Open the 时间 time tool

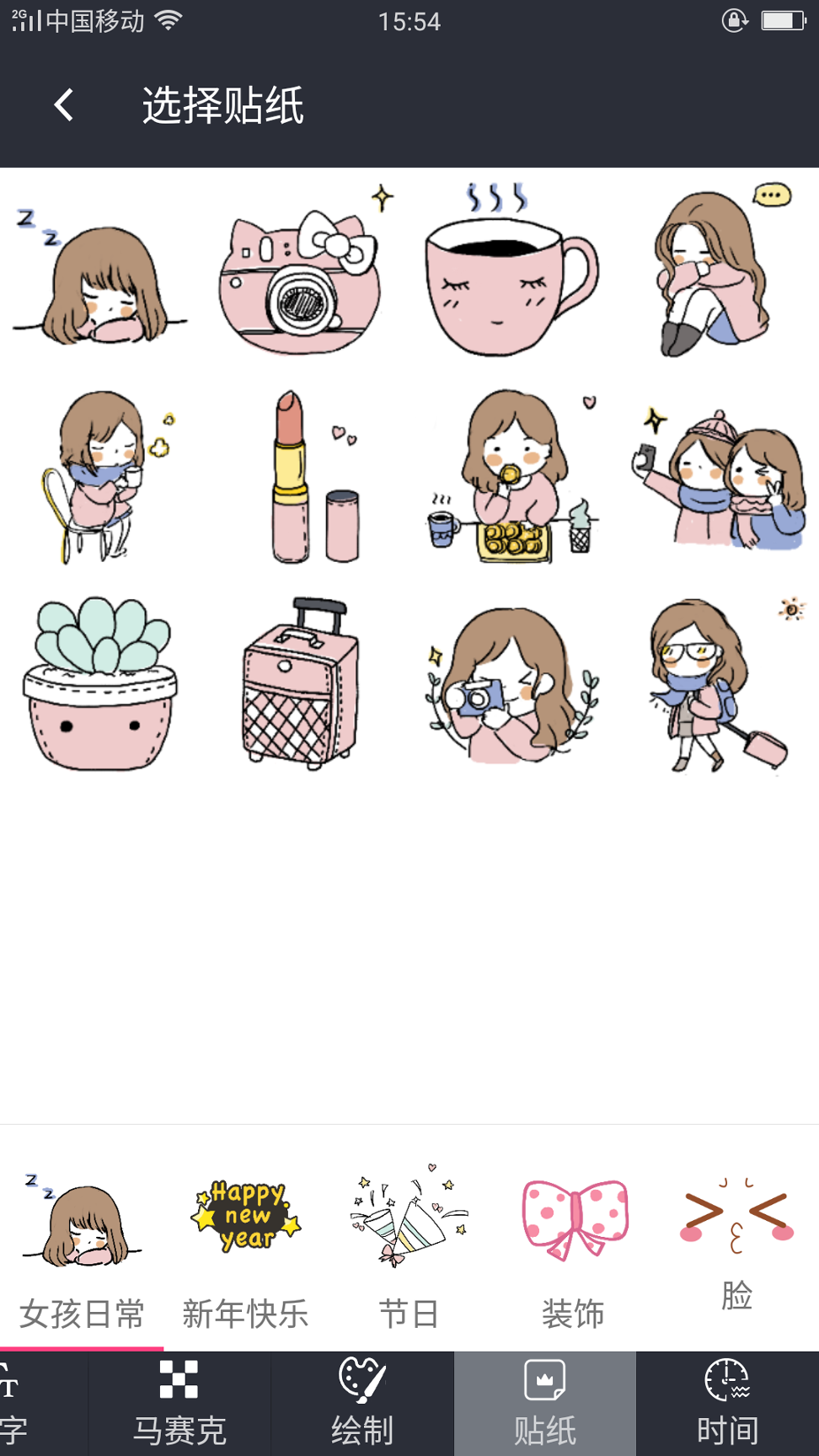pos(727,1404)
